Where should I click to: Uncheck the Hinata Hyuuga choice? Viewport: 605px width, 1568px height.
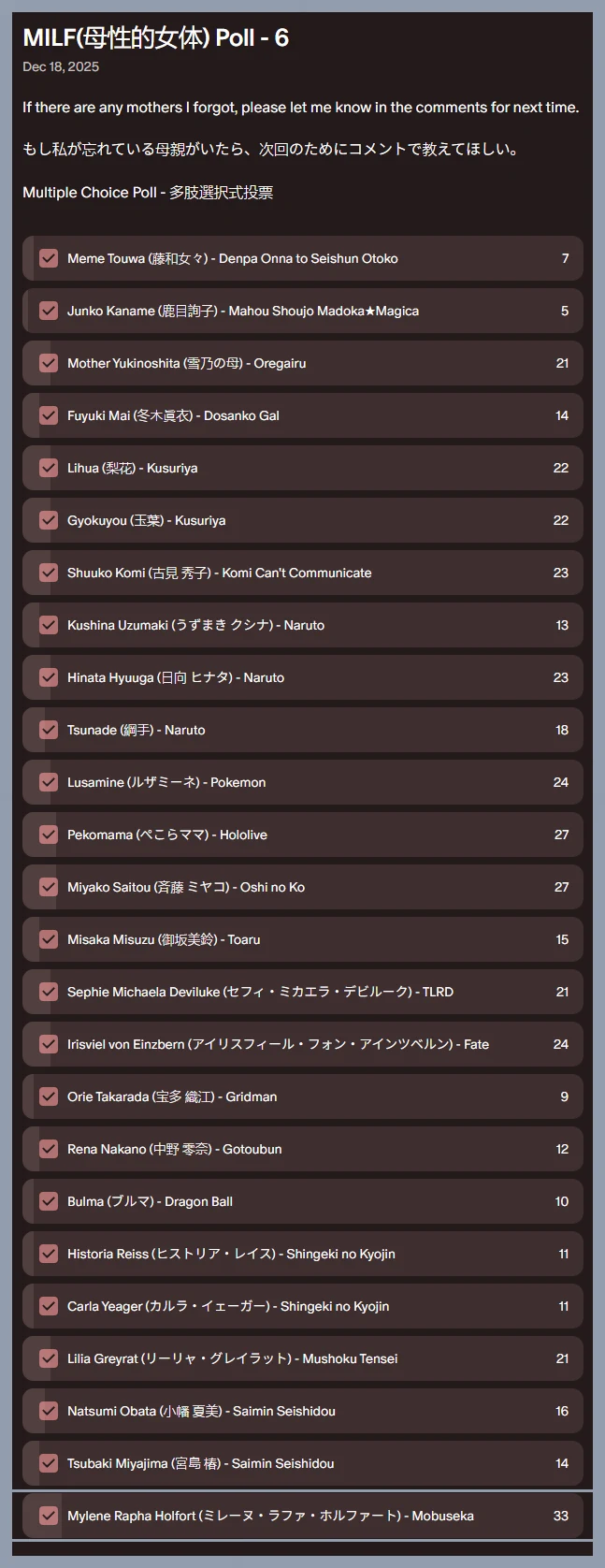[x=49, y=677]
